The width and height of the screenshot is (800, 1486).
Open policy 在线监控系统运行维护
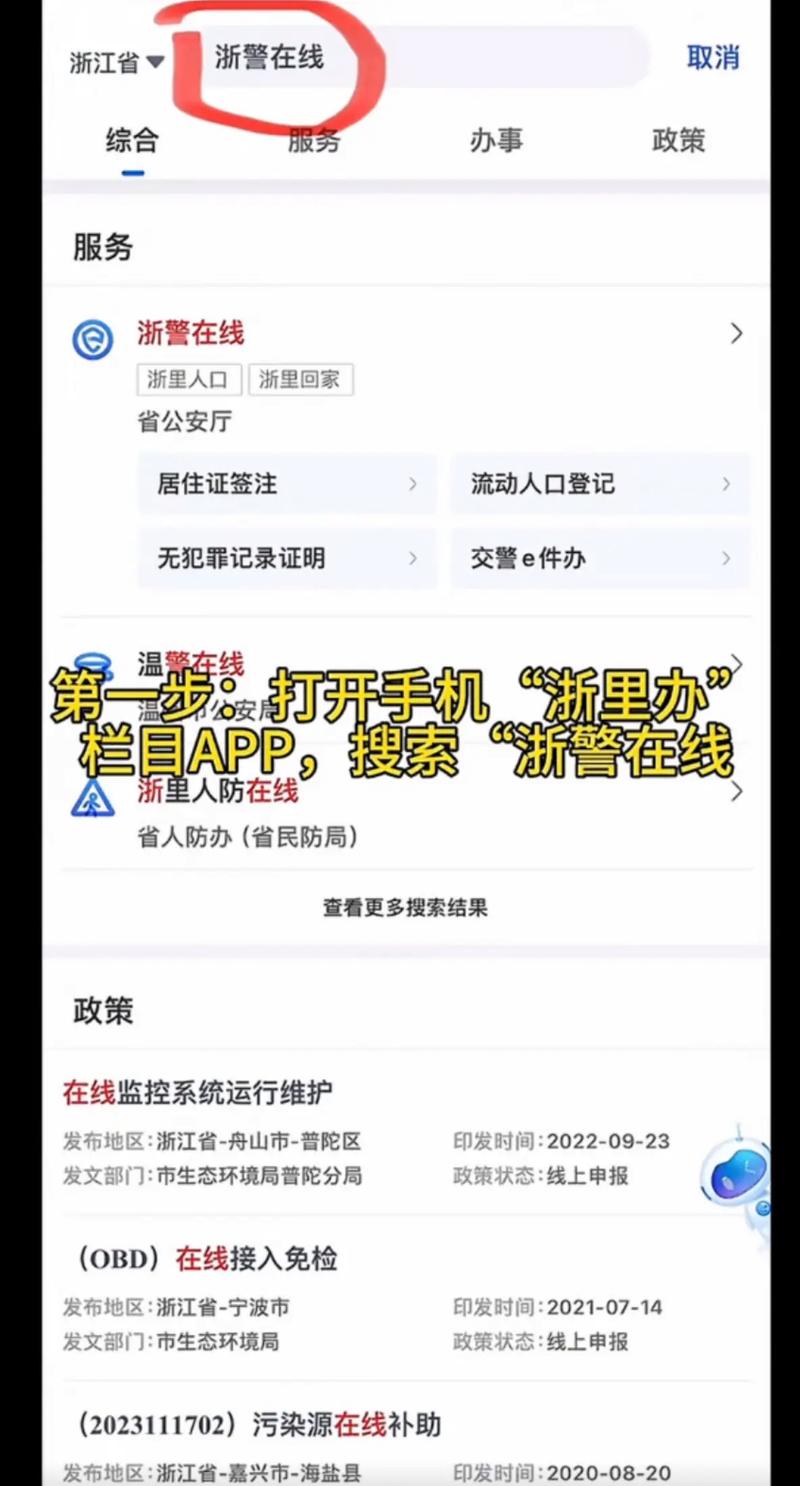[x=198, y=1092]
